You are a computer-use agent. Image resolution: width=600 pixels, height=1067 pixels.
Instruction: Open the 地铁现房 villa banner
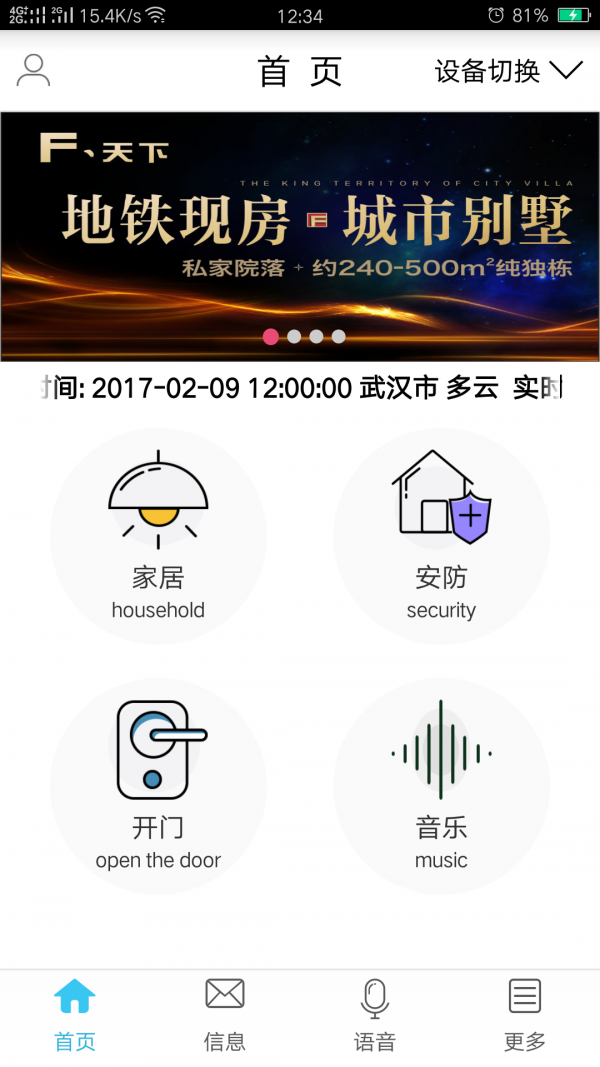tap(300, 236)
